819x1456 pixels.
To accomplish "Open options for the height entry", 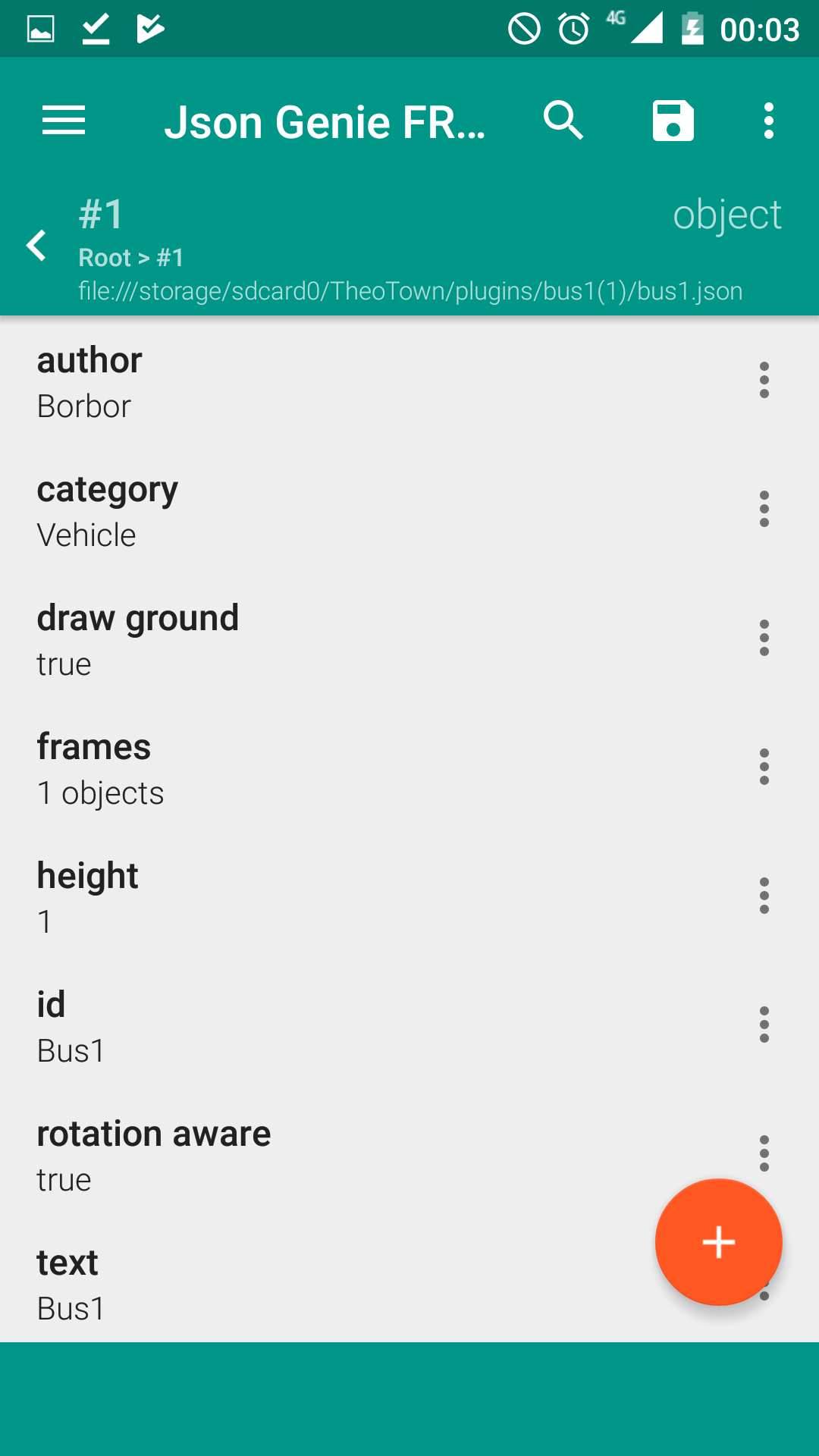I will 764,896.
